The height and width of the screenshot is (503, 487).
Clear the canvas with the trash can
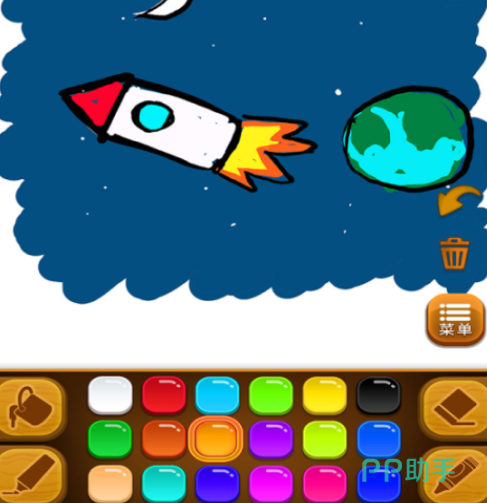(454, 253)
